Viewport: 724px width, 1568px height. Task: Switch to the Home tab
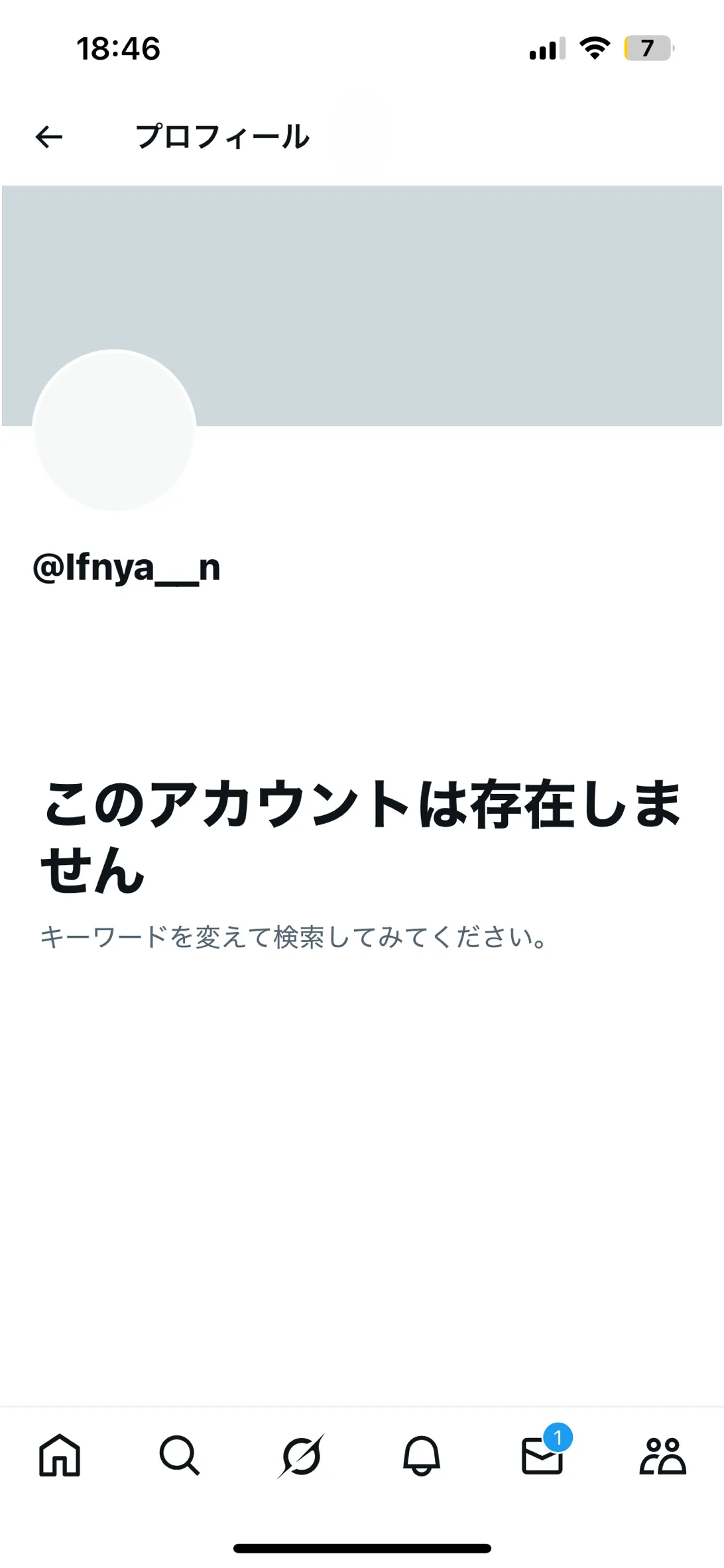[x=60, y=1455]
